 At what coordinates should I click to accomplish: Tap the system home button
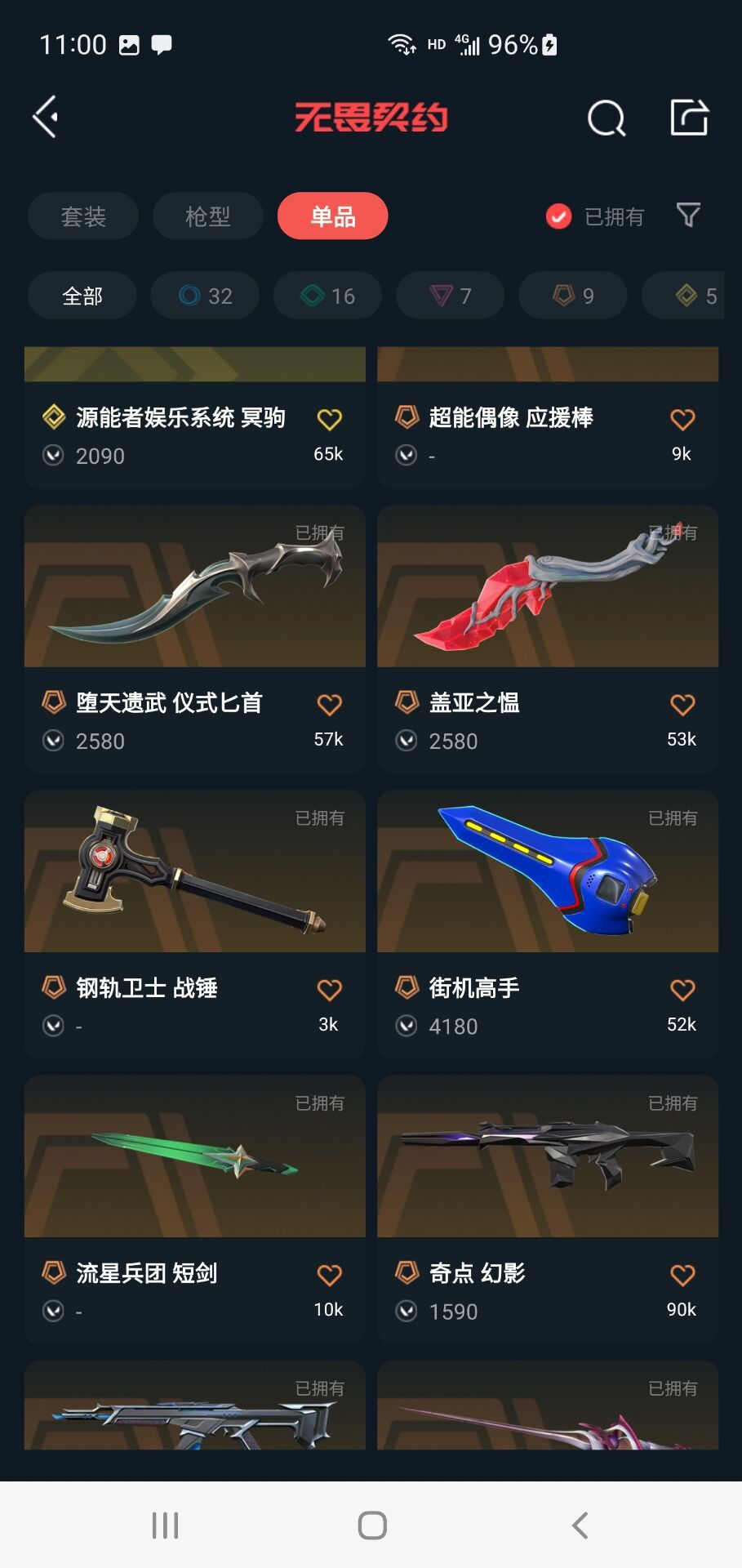click(x=371, y=1526)
